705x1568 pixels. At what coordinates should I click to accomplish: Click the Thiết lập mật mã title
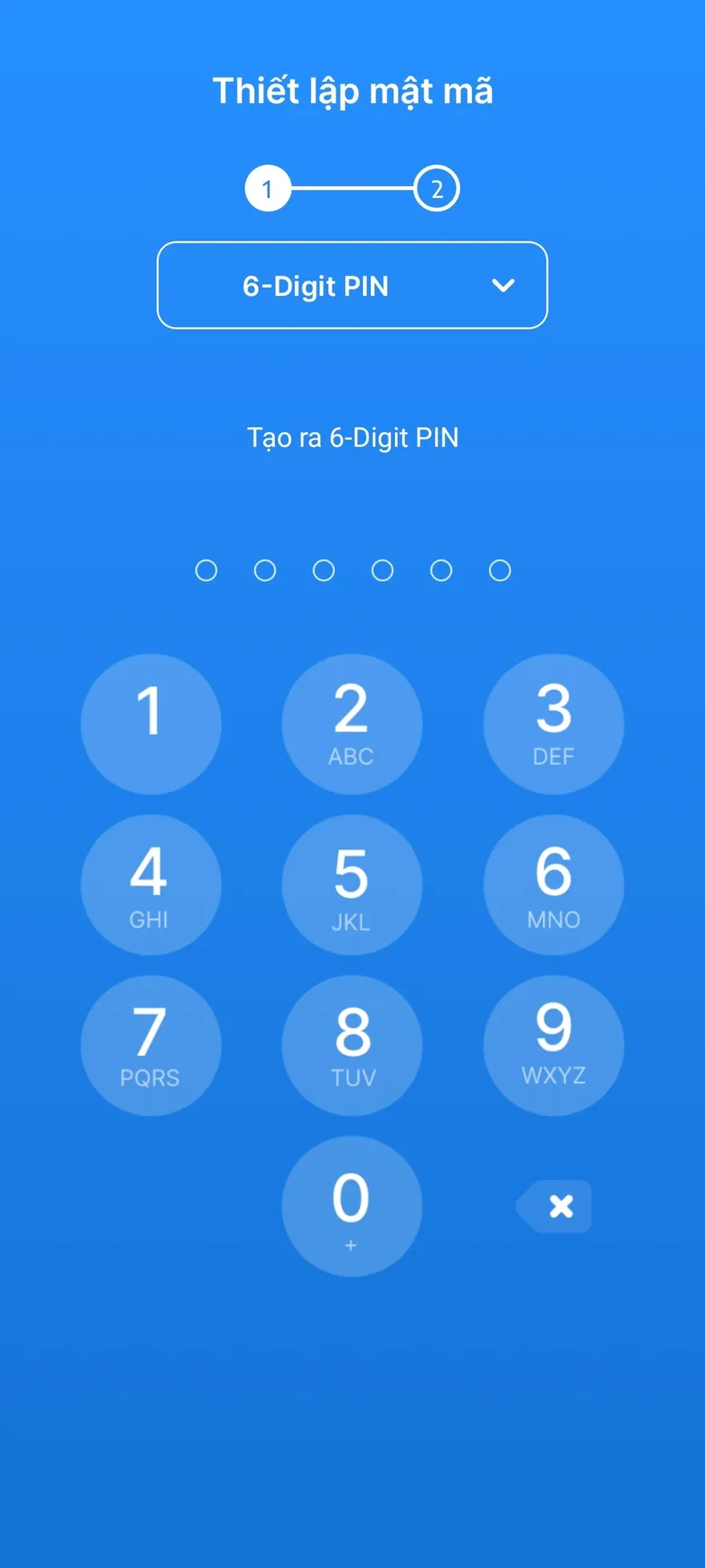(x=352, y=91)
